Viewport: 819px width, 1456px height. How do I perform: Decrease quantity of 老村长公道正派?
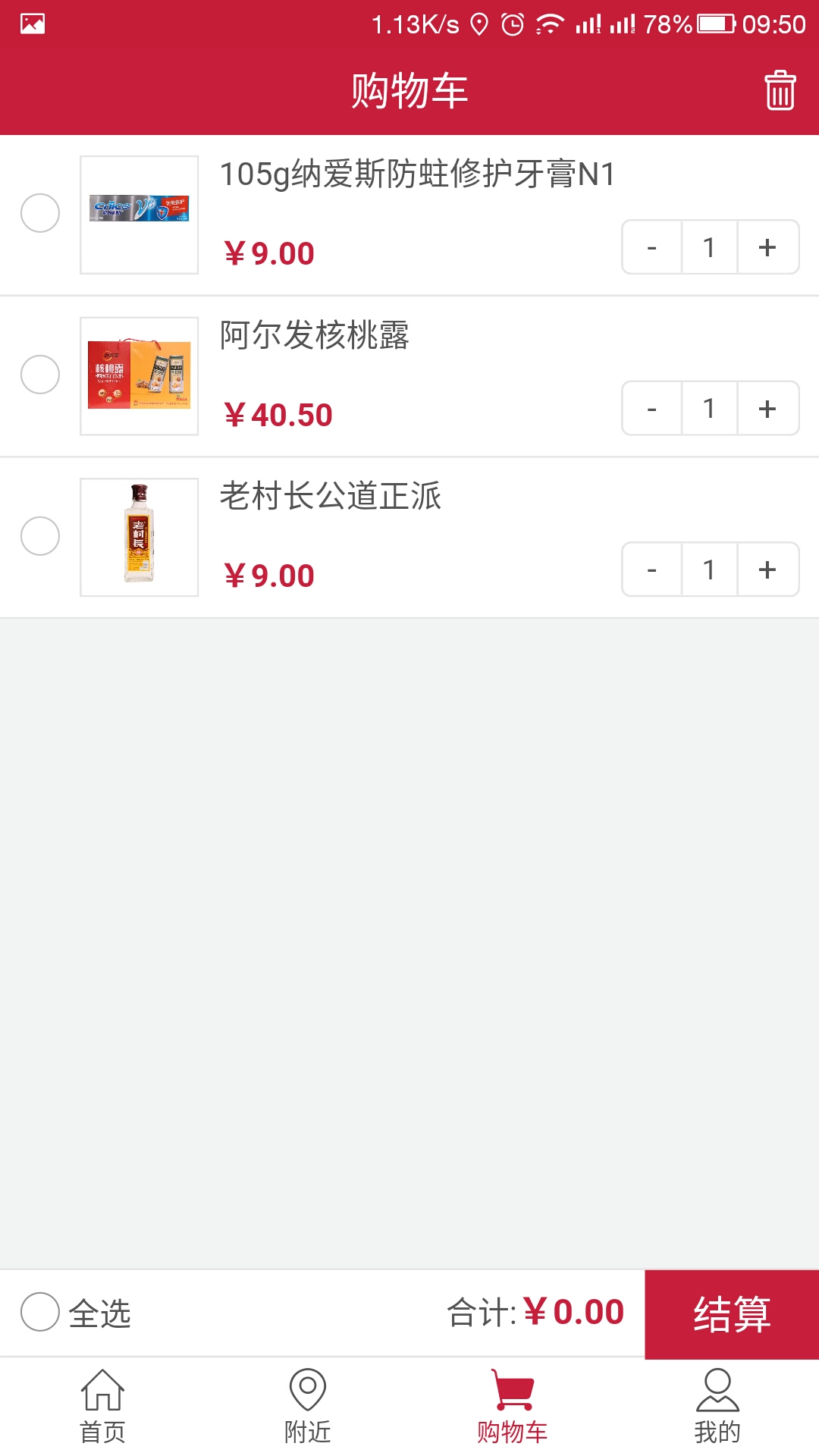[652, 570]
